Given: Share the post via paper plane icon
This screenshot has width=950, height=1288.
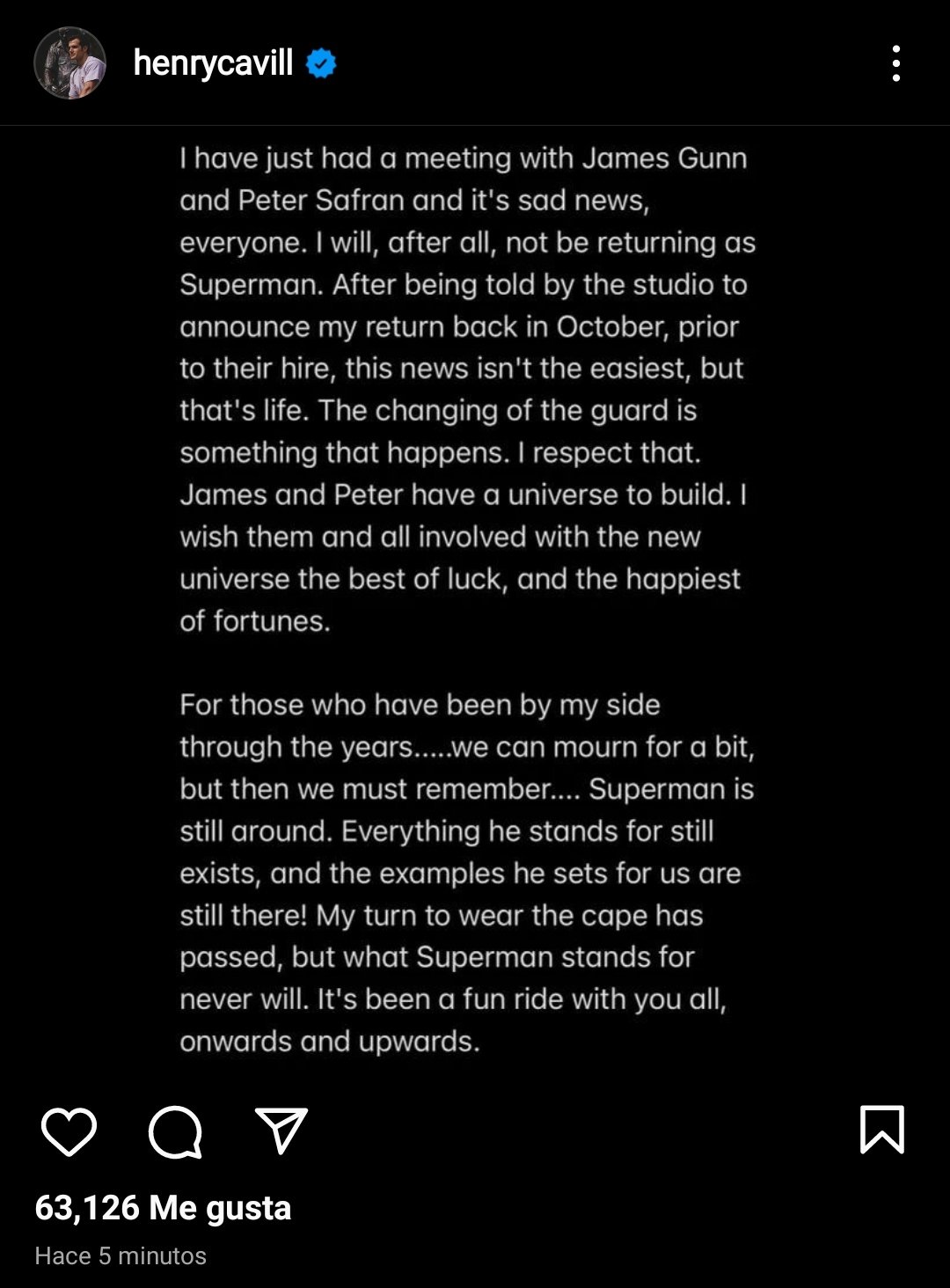Looking at the screenshot, I should 281,1131.
